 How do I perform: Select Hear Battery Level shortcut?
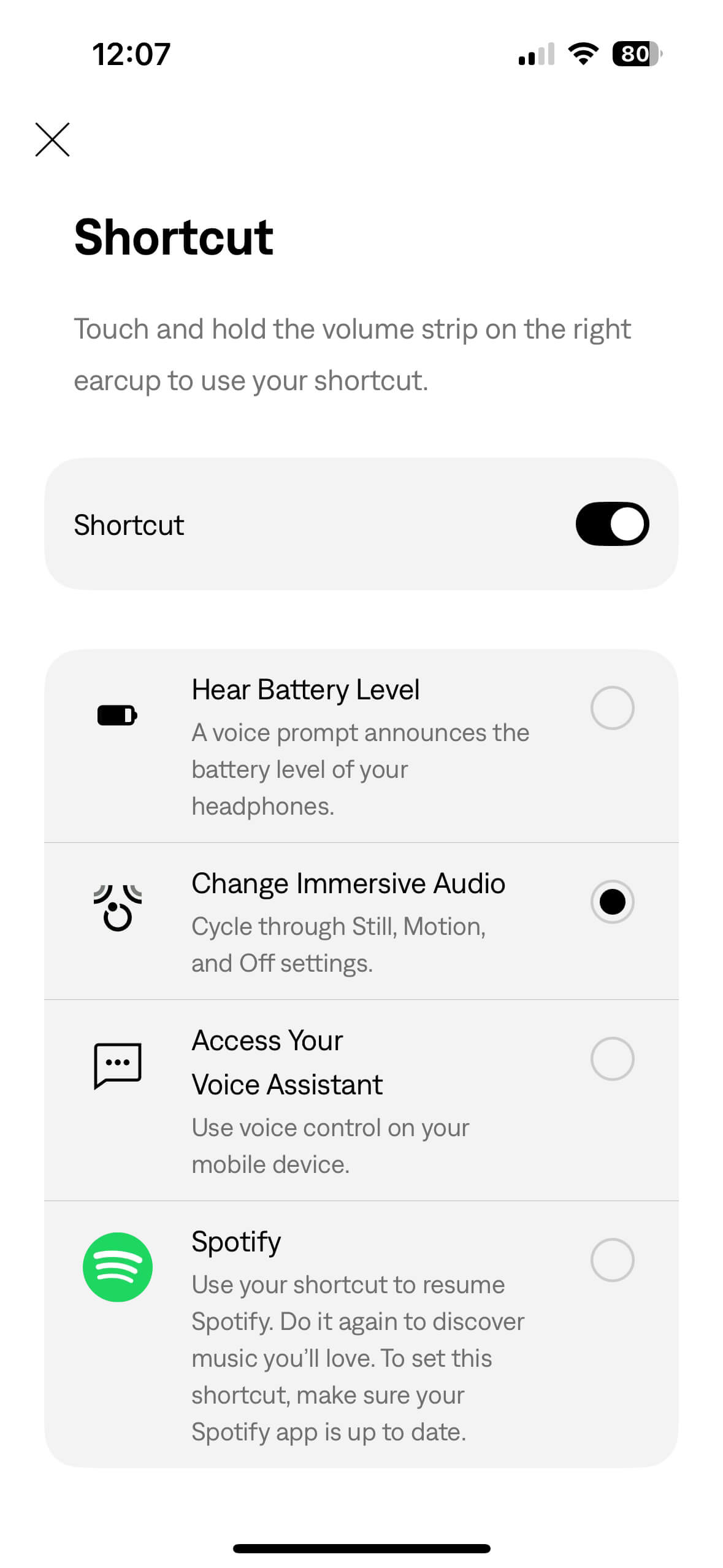611,708
